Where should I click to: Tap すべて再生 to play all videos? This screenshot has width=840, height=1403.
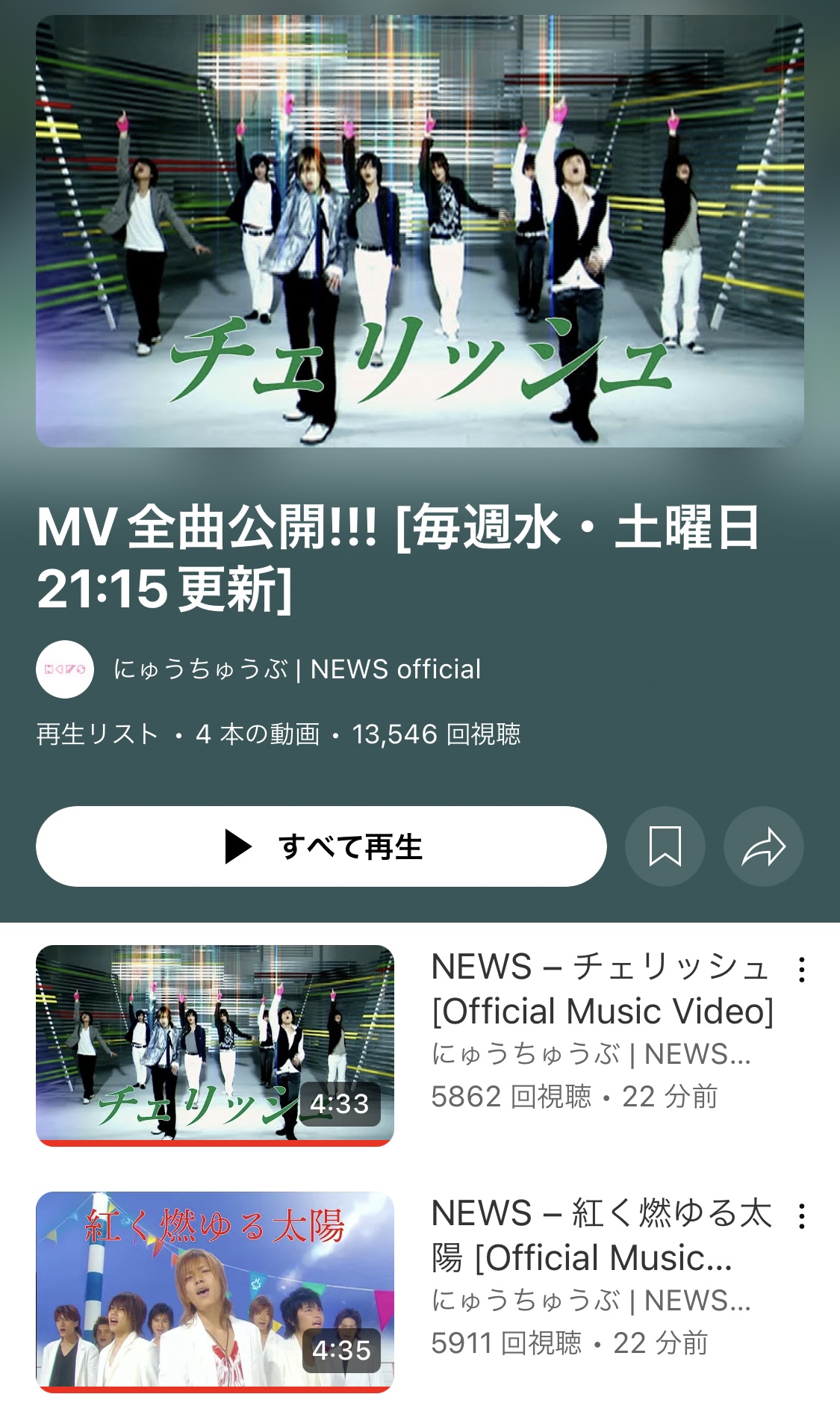click(321, 846)
